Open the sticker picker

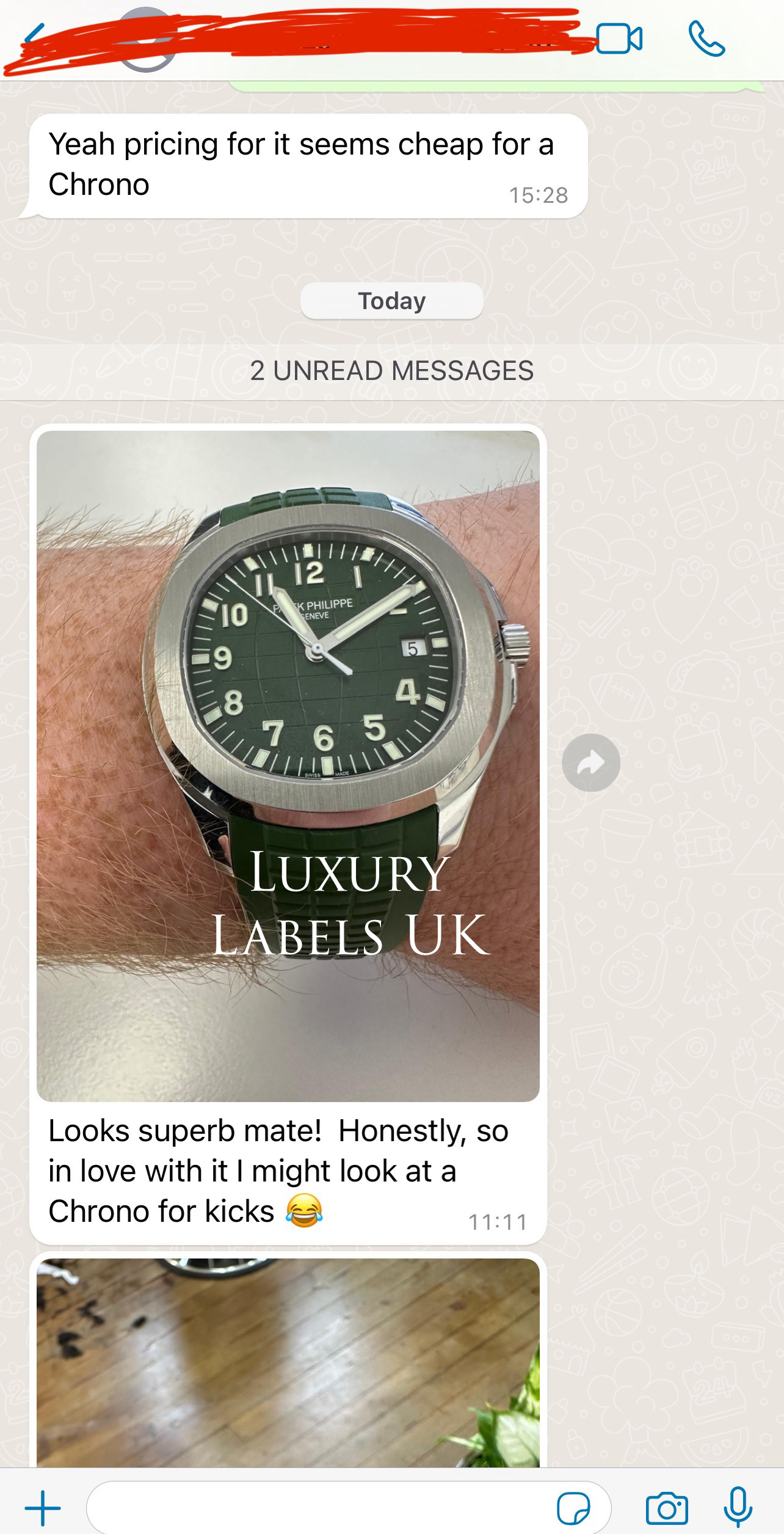pyautogui.click(x=573, y=1508)
